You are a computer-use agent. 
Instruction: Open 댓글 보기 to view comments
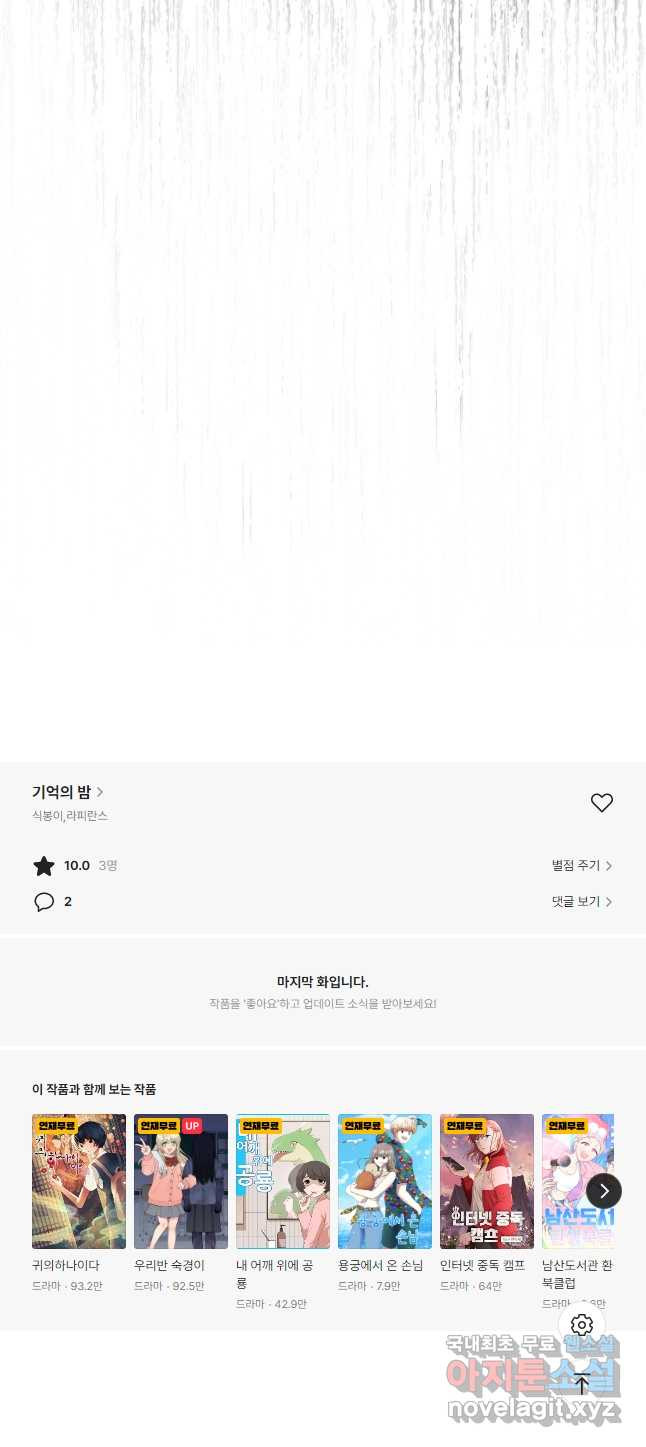coord(581,901)
